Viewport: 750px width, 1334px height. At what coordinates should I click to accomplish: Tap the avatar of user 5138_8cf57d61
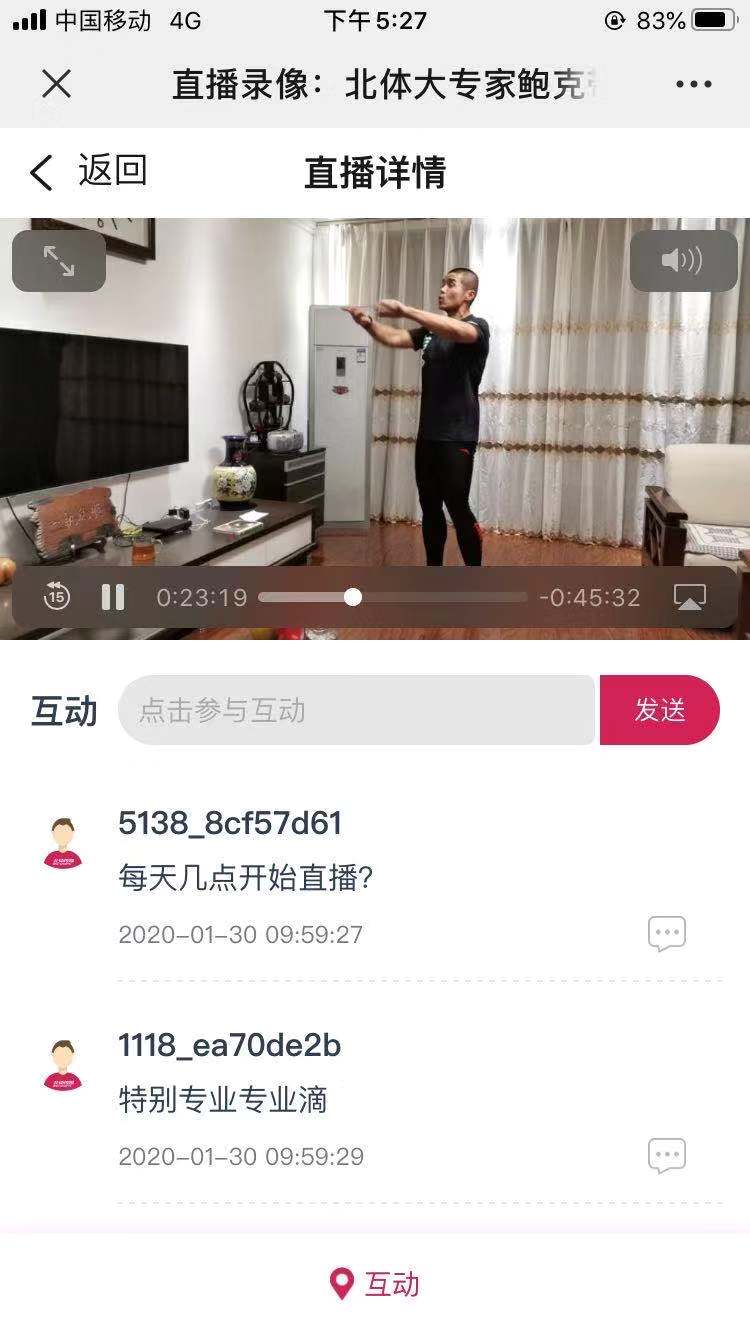coord(63,835)
